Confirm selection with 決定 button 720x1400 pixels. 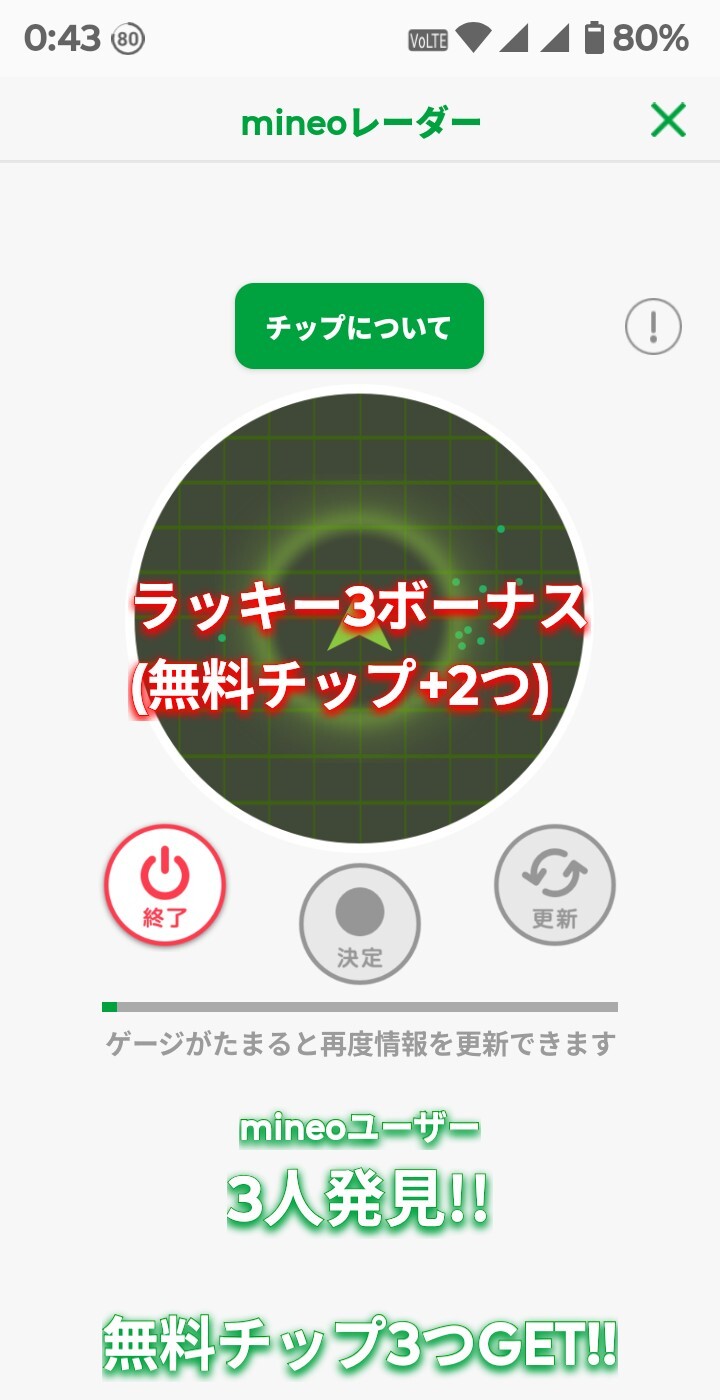click(x=360, y=924)
